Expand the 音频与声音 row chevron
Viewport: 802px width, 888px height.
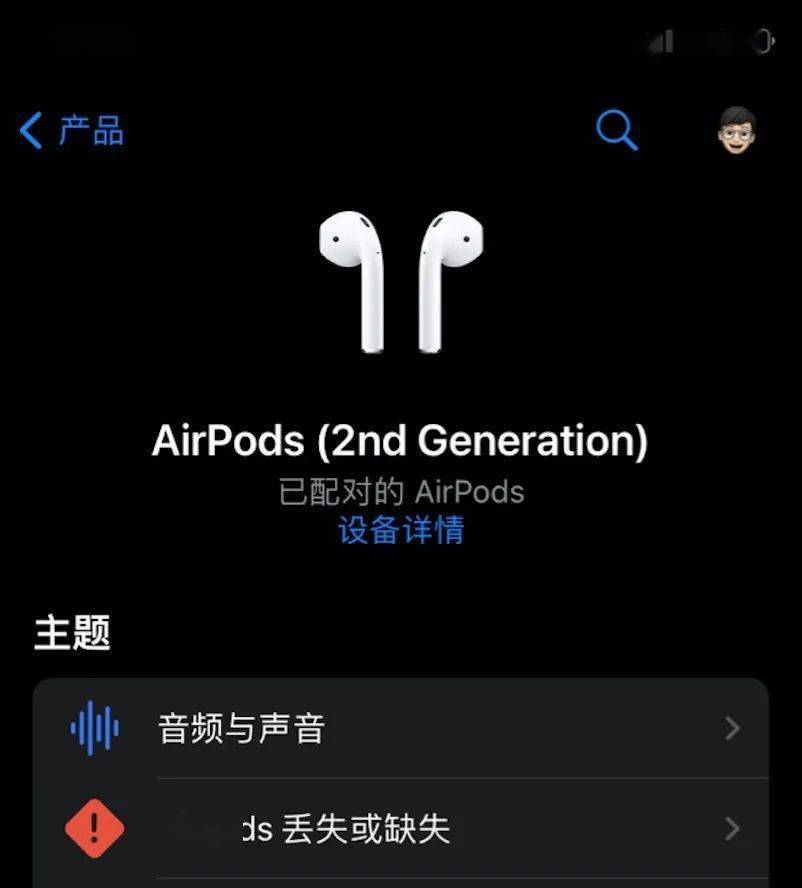(733, 729)
